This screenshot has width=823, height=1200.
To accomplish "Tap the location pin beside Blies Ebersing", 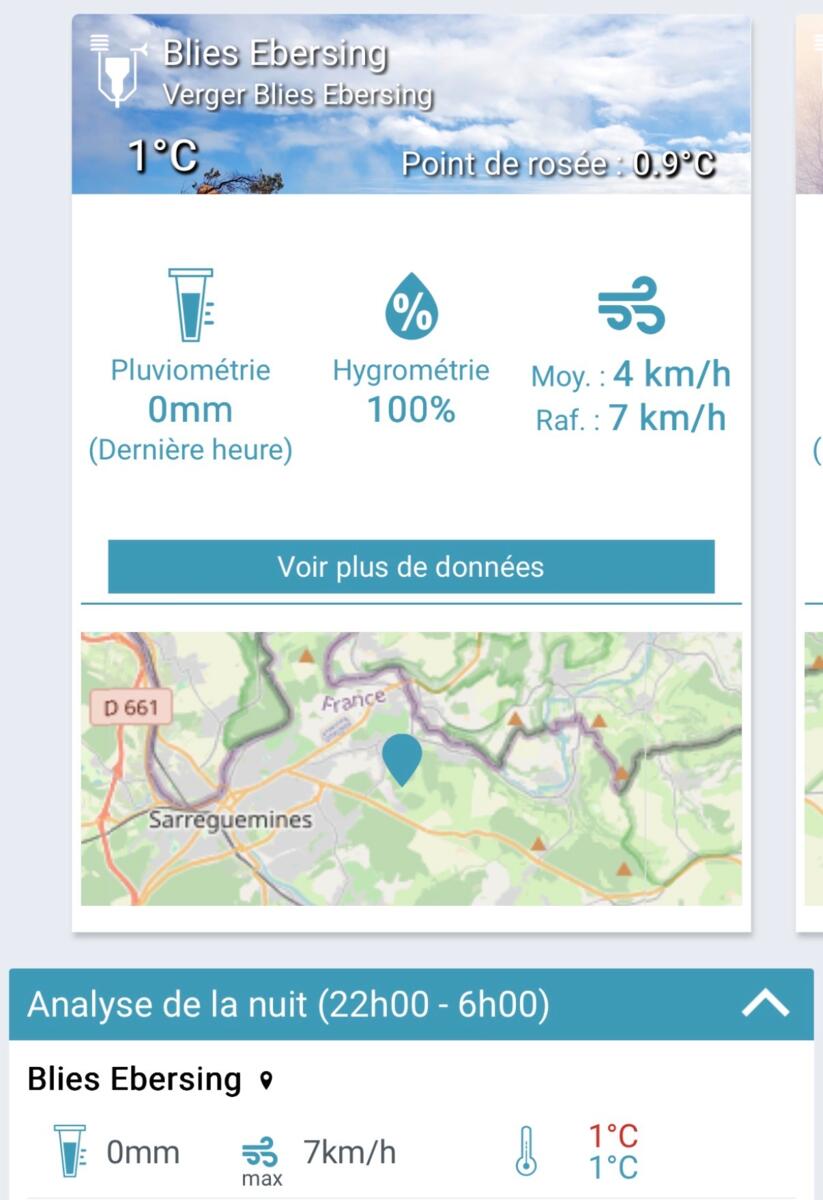I will pyautogui.click(x=265, y=1080).
